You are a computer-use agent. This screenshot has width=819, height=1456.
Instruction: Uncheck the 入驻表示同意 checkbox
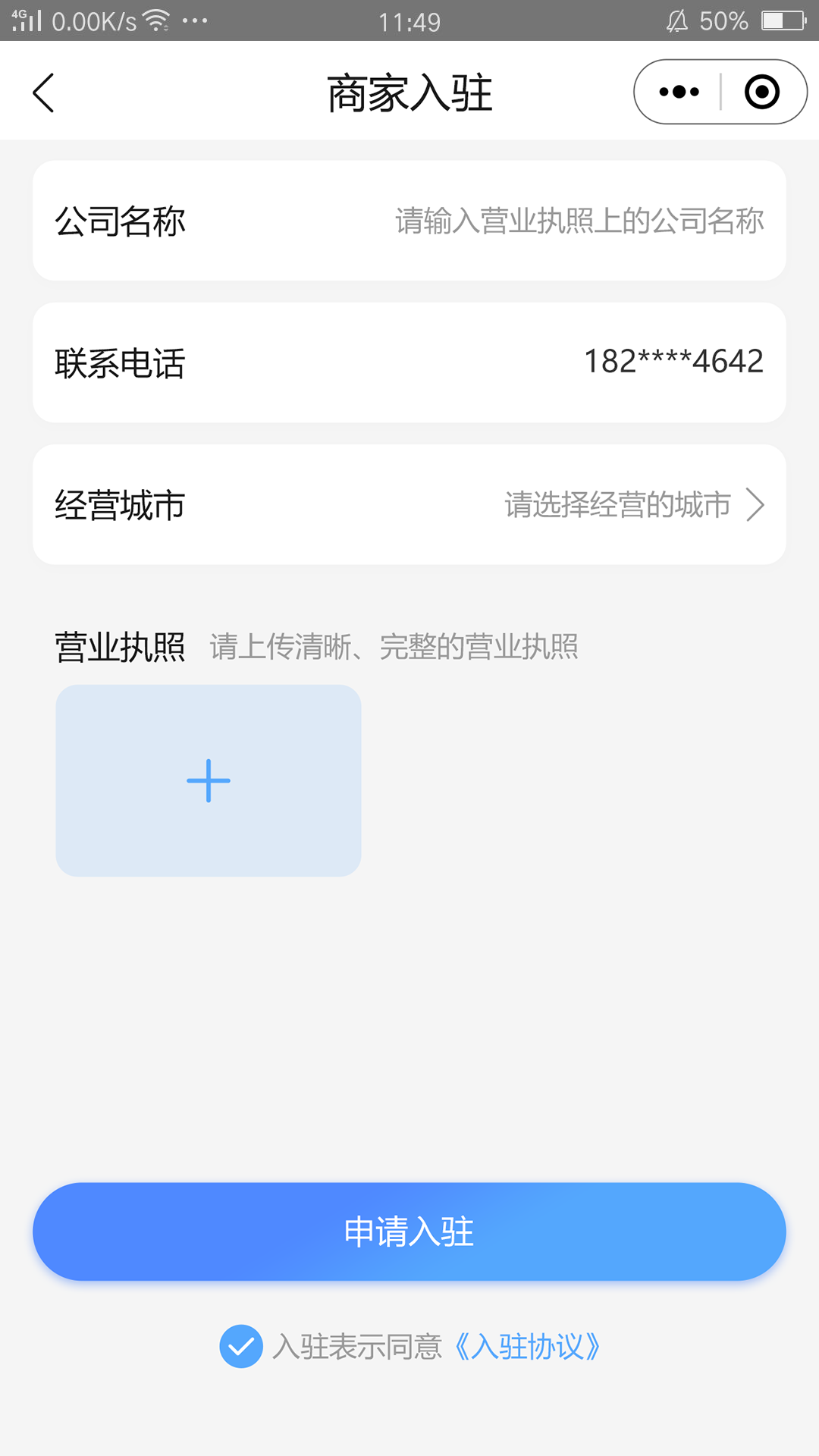[241, 1346]
